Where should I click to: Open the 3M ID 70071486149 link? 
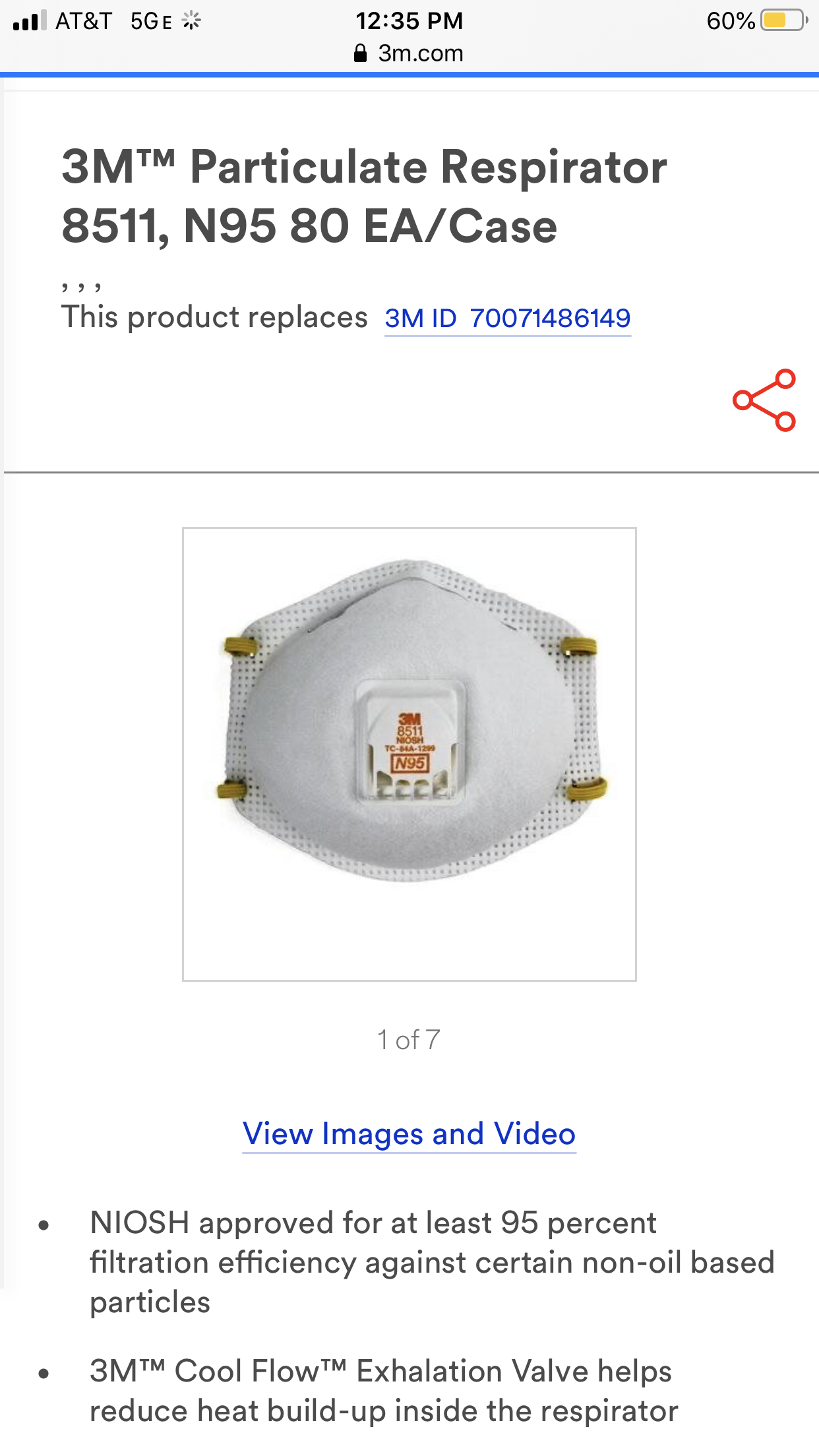point(508,318)
